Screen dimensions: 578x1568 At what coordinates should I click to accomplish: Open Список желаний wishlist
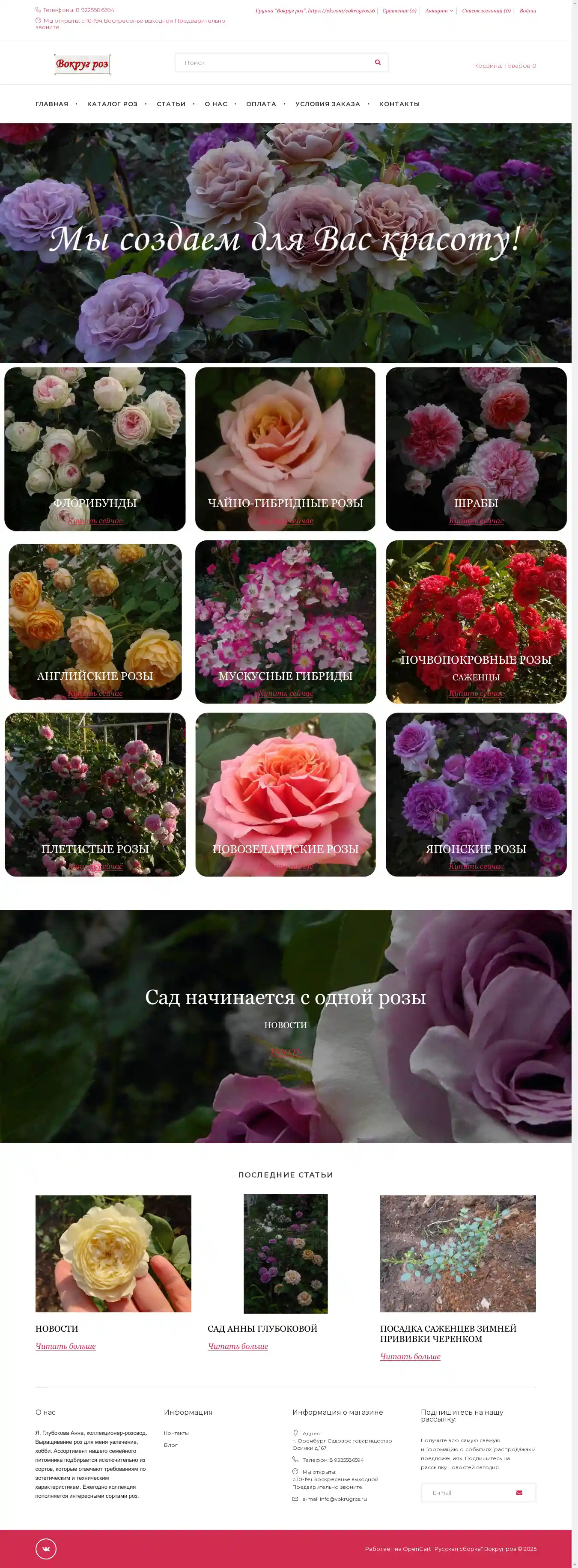[x=486, y=11]
